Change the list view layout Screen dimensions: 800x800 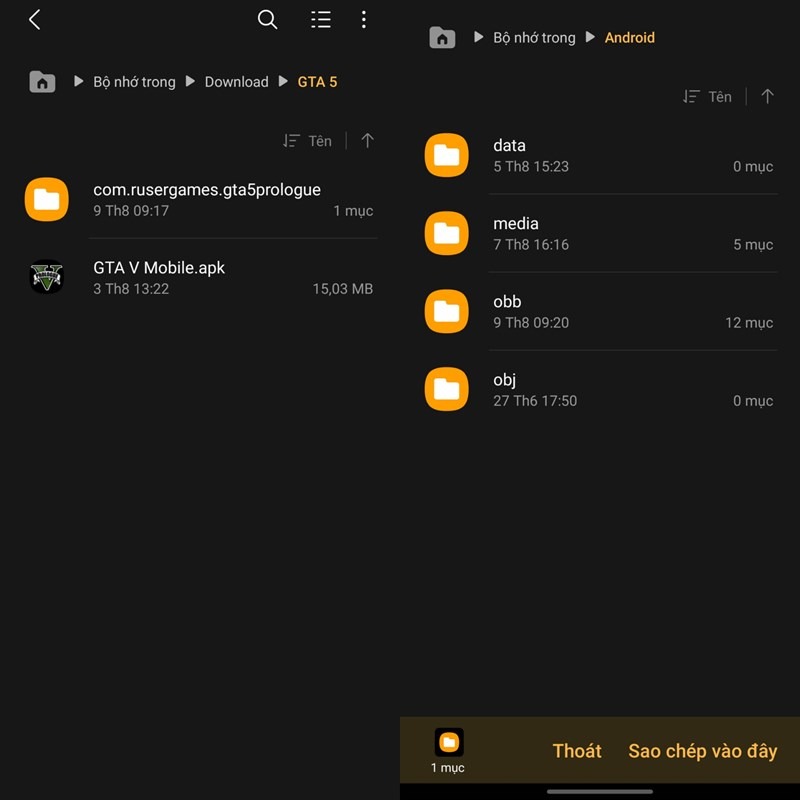(x=321, y=20)
